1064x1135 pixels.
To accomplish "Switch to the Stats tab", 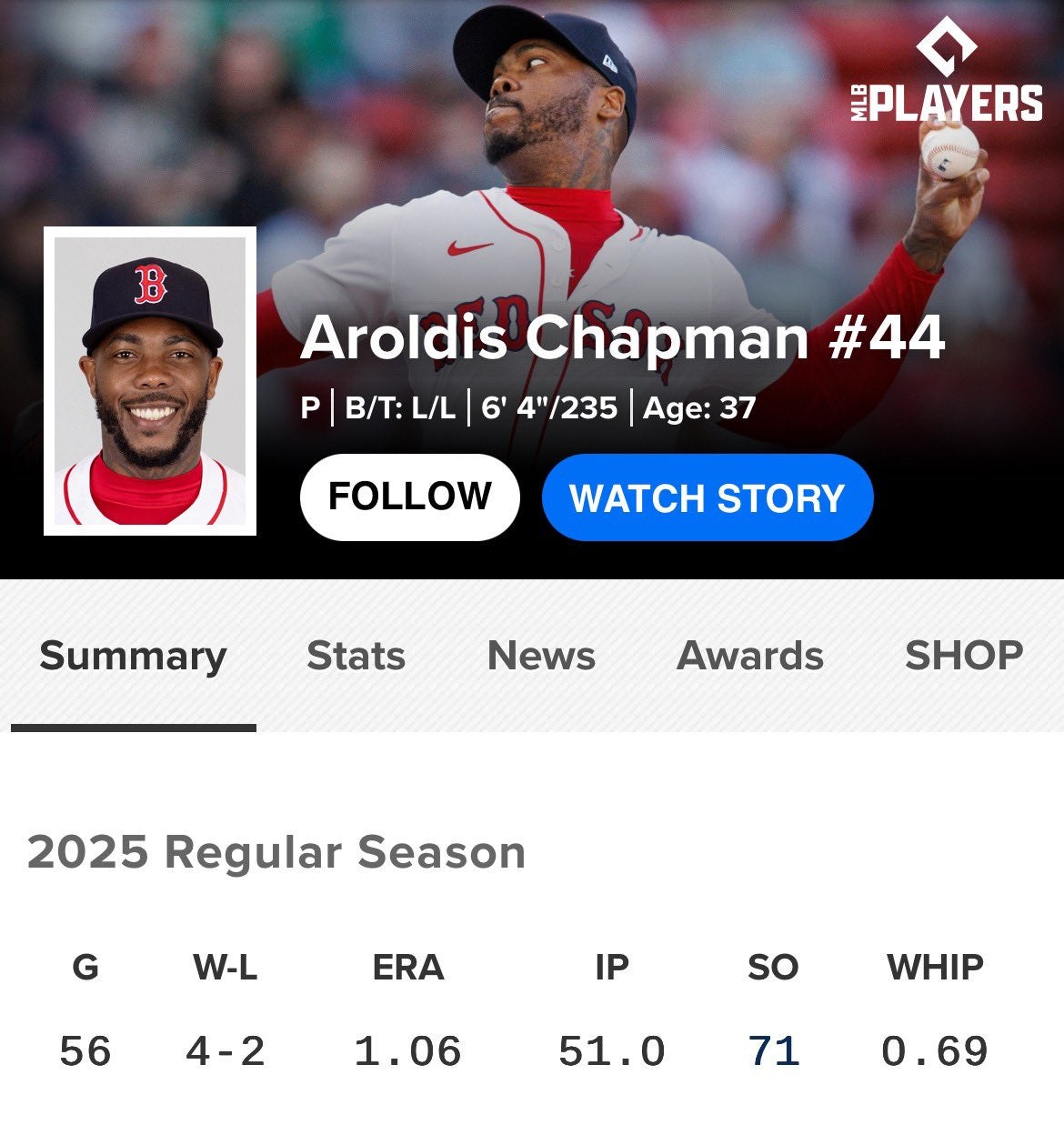I will coord(356,656).
